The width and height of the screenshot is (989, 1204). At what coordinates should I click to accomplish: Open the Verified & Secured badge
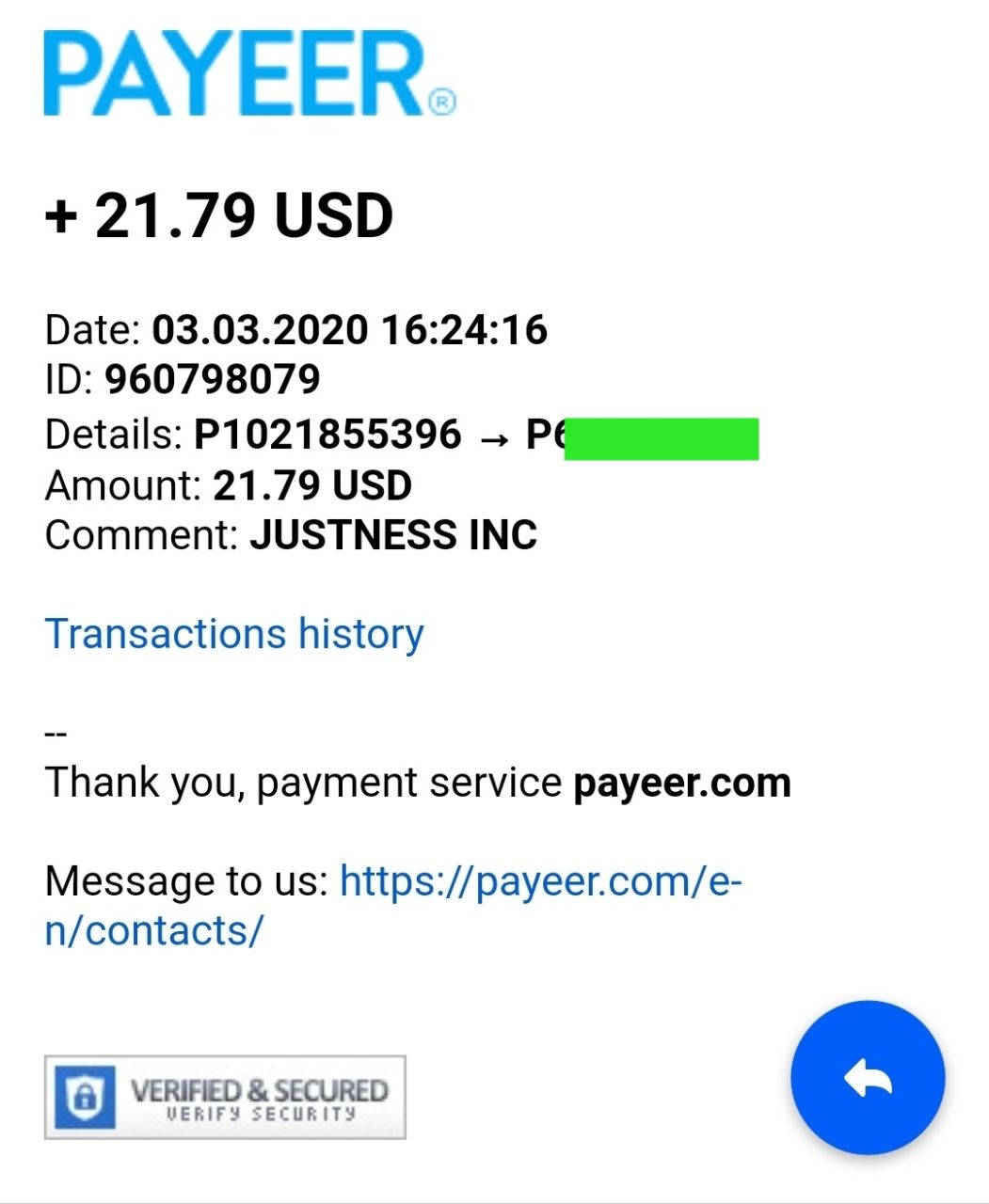pyautogui.click(x=225, y=1097)
